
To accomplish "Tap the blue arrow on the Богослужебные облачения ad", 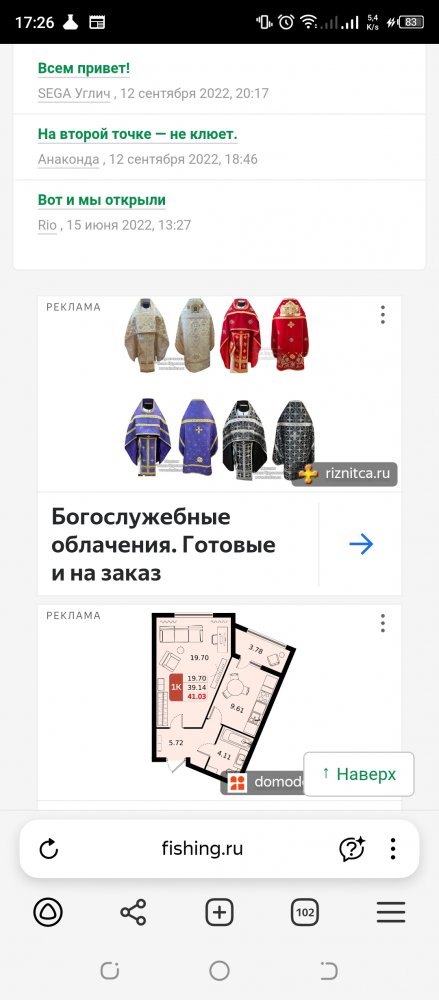I will 361,544.
